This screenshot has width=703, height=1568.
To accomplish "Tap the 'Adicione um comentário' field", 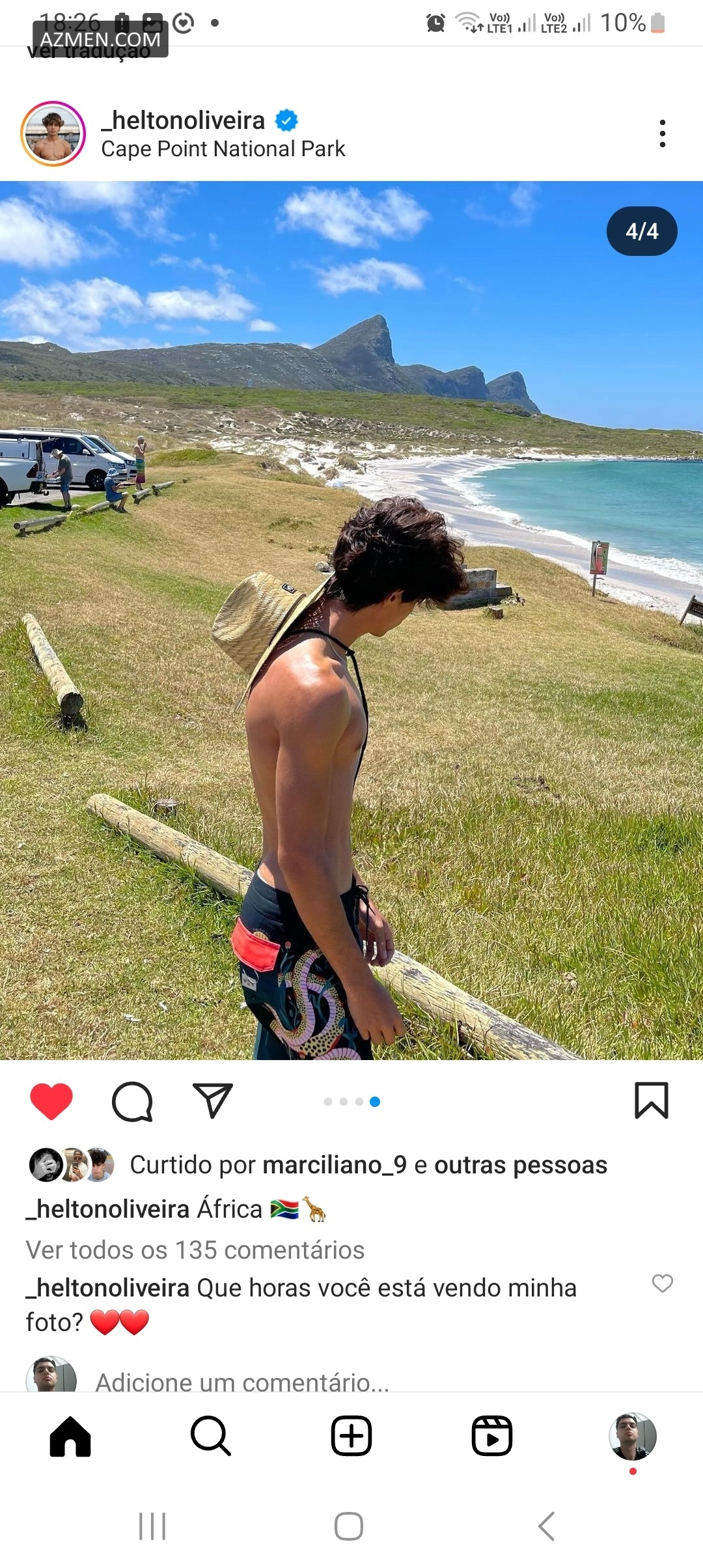I will [x=242, y=1380].
